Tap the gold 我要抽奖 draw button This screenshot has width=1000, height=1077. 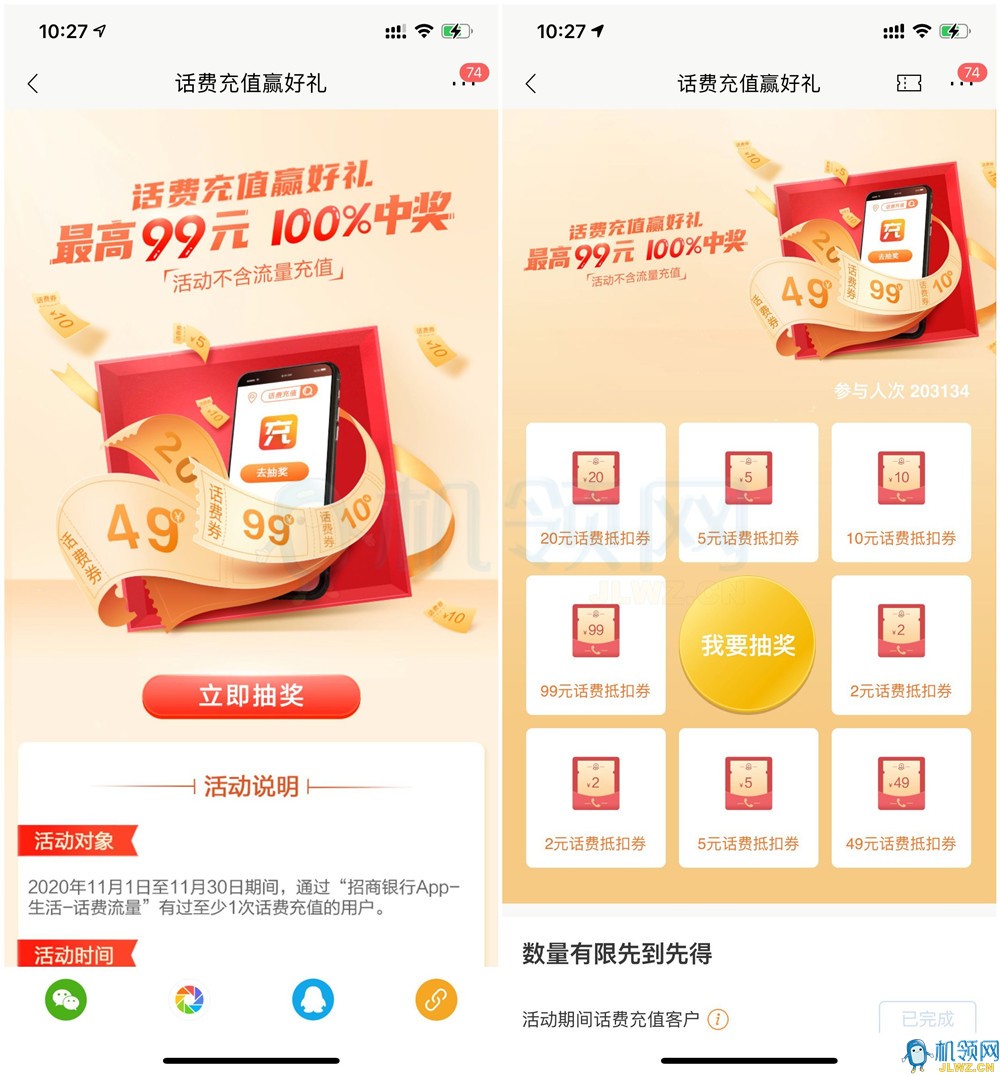pos(748,645)
